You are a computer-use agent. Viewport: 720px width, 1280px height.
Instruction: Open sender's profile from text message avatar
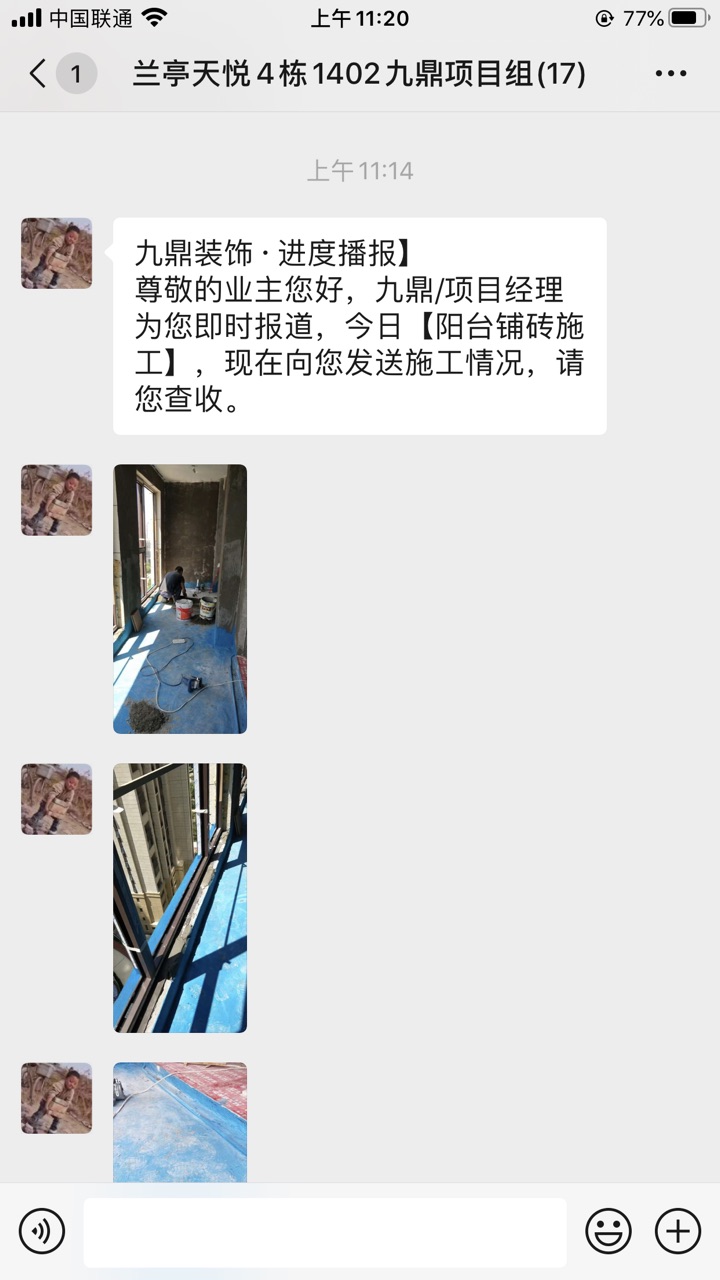[x=57, y=254]
